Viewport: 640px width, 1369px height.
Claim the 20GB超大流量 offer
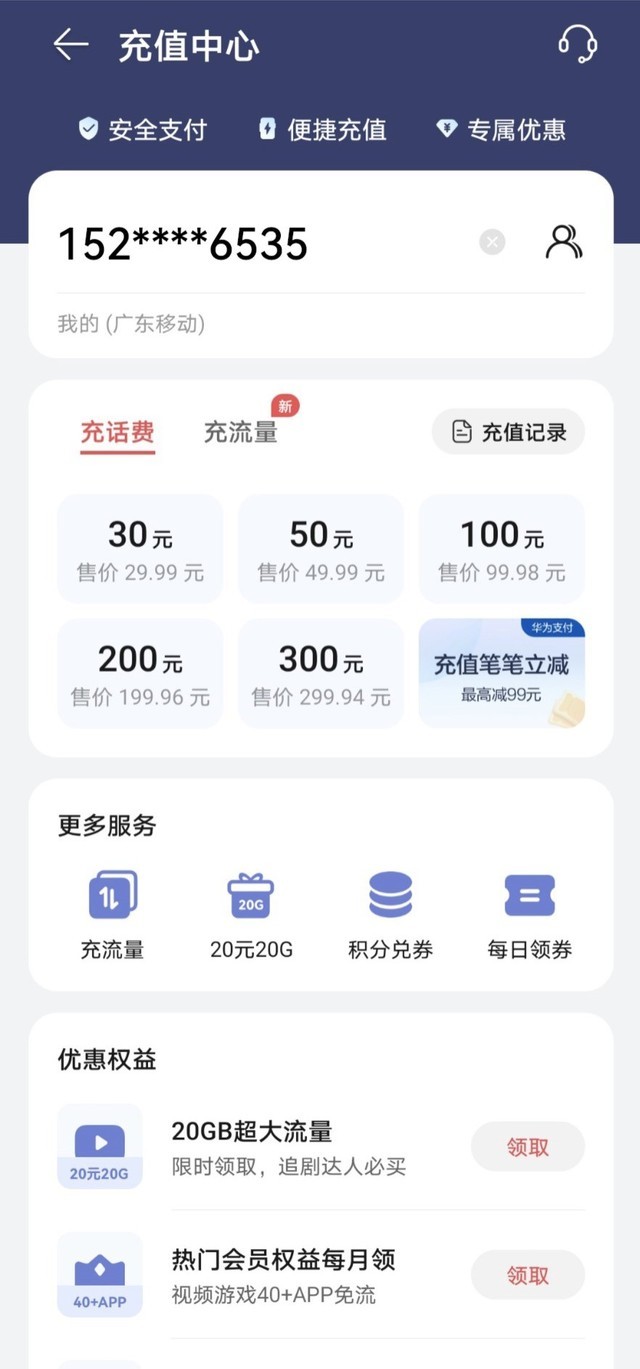(x=527, y=1147)
